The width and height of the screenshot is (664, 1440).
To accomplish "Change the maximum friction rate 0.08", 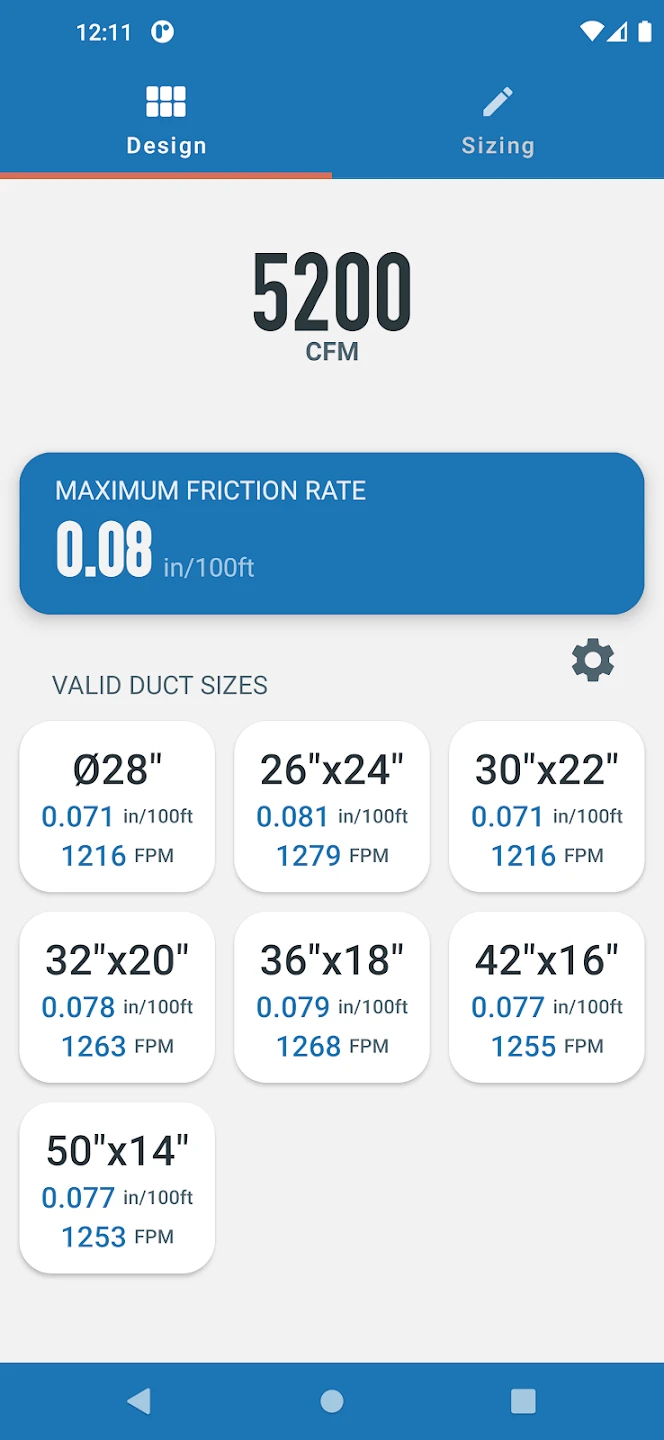I will 332,533.
